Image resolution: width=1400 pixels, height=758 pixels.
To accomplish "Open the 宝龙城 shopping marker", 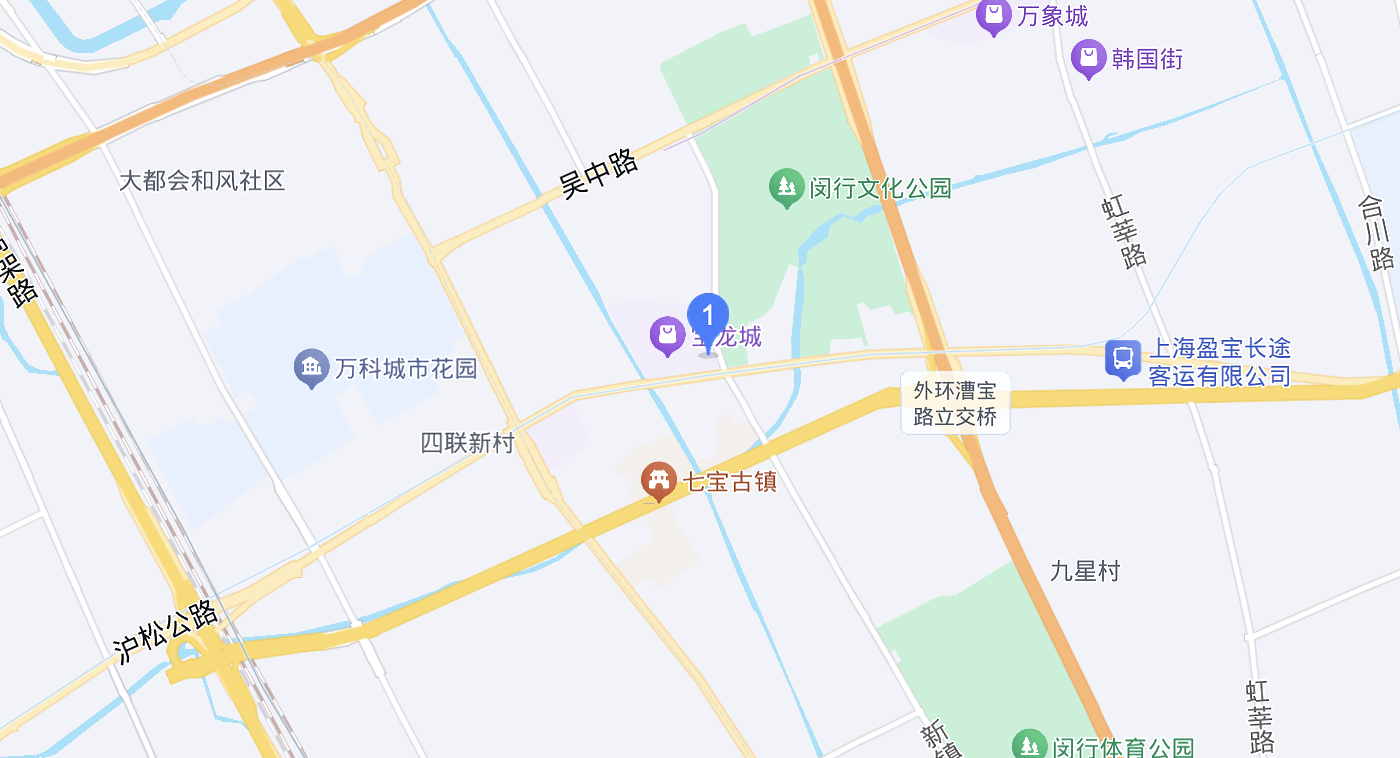I will (667, 335).
